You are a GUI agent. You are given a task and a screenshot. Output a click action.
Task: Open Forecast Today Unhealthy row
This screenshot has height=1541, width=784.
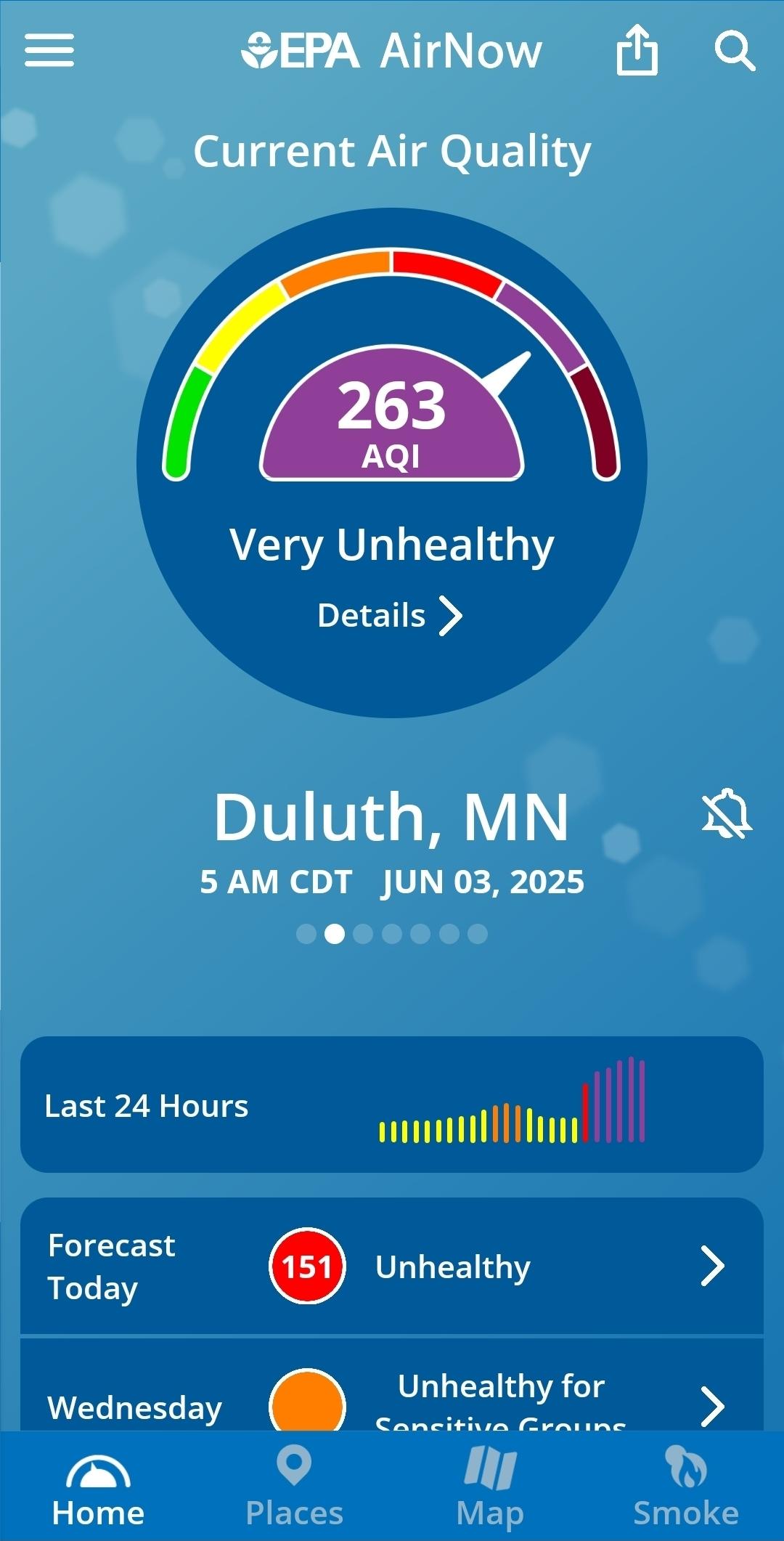point(392,1266)
